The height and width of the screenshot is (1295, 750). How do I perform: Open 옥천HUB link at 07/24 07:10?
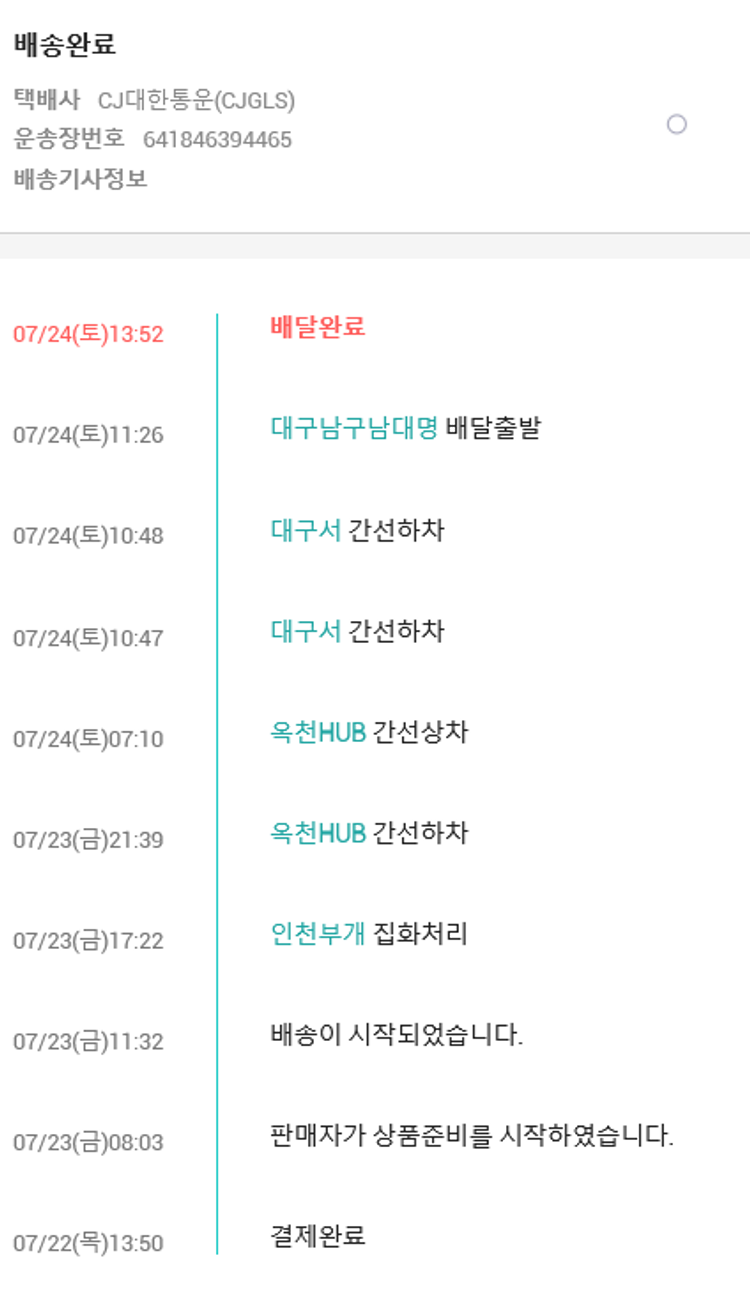(318, 732)
